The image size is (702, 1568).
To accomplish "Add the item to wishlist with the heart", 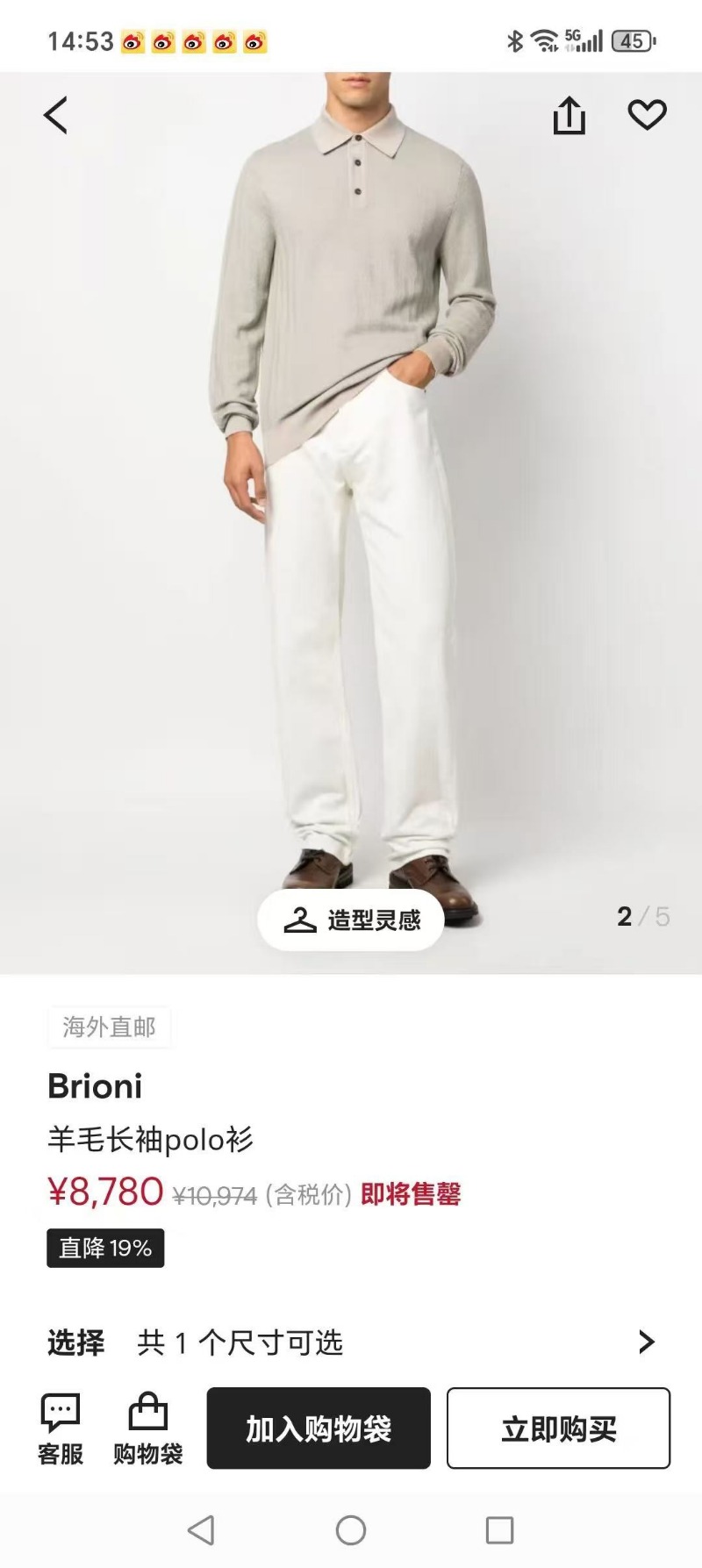I will tap(647, 115).
